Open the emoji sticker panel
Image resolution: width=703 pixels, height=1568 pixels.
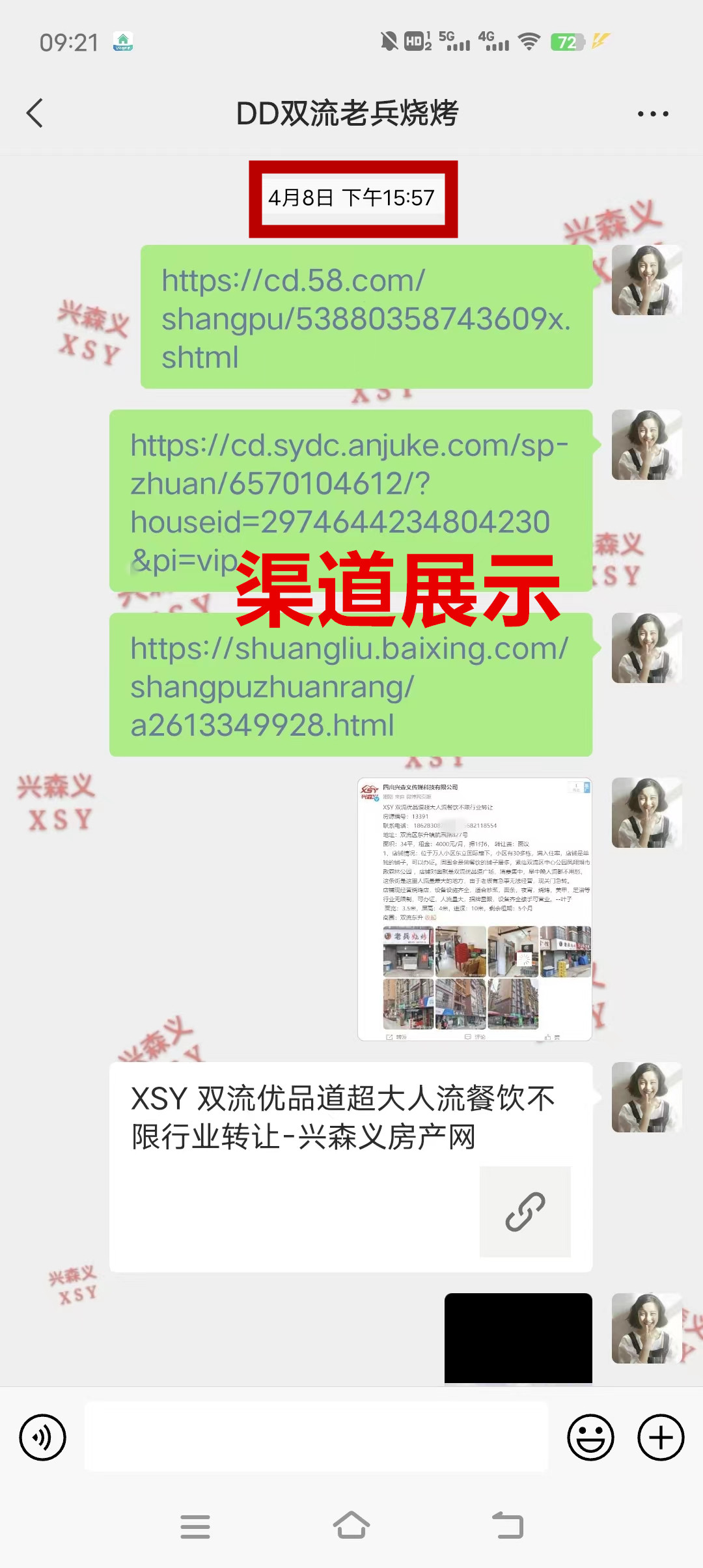tap(590, 1437)
